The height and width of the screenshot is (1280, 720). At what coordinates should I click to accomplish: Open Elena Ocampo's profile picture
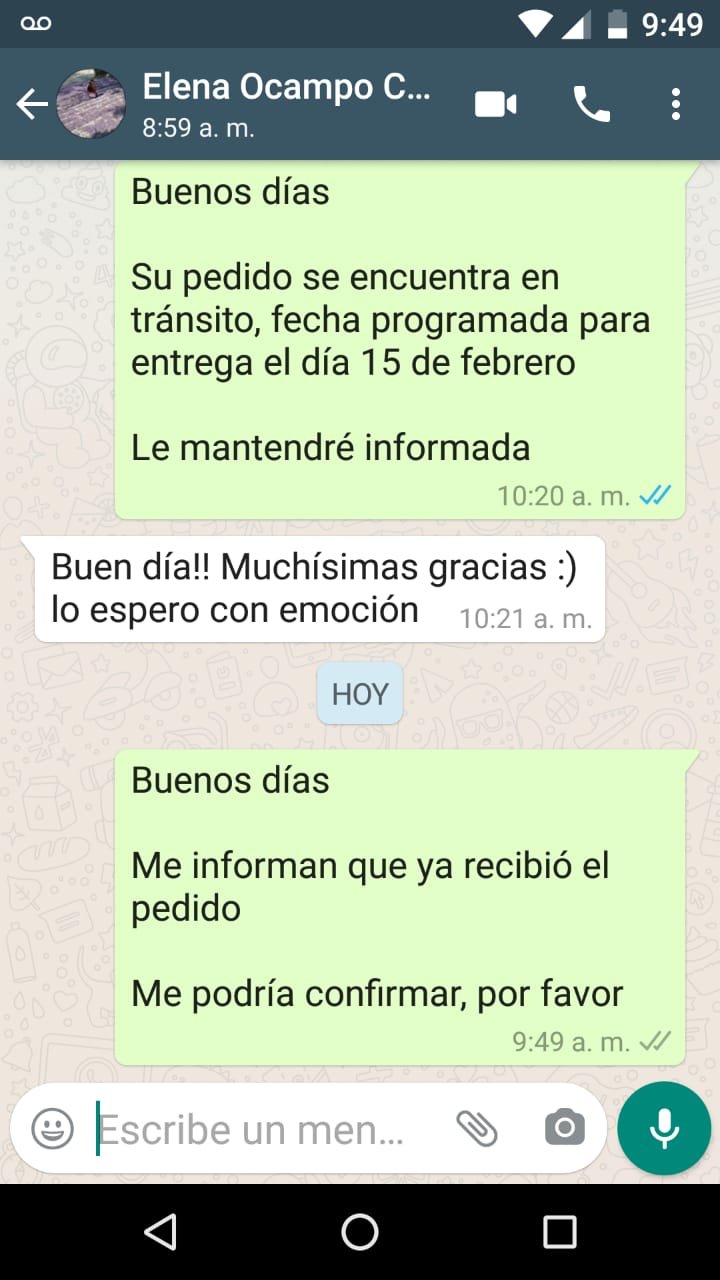[x=91, y=104]
